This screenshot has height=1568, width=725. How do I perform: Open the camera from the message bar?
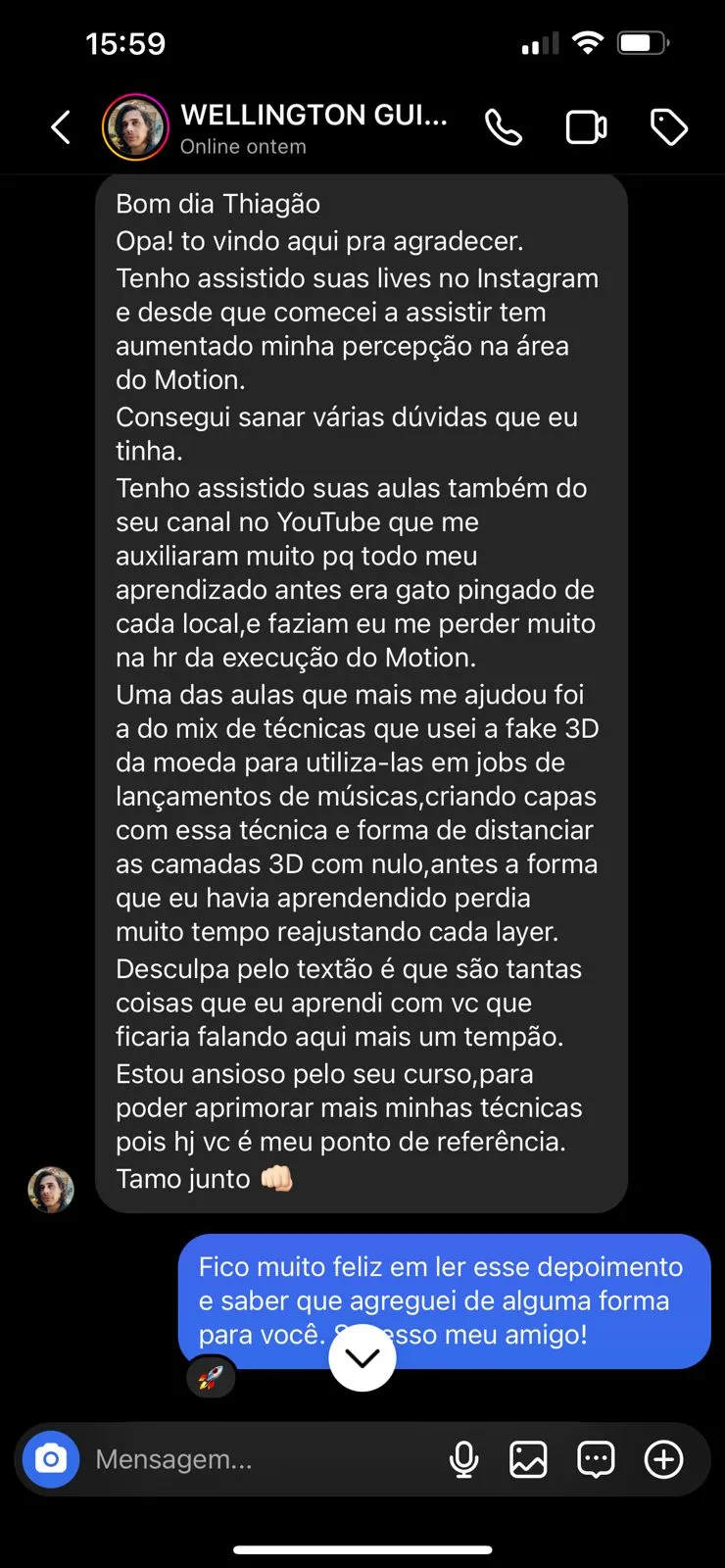pyautogui.click(x=50, y=1458)
